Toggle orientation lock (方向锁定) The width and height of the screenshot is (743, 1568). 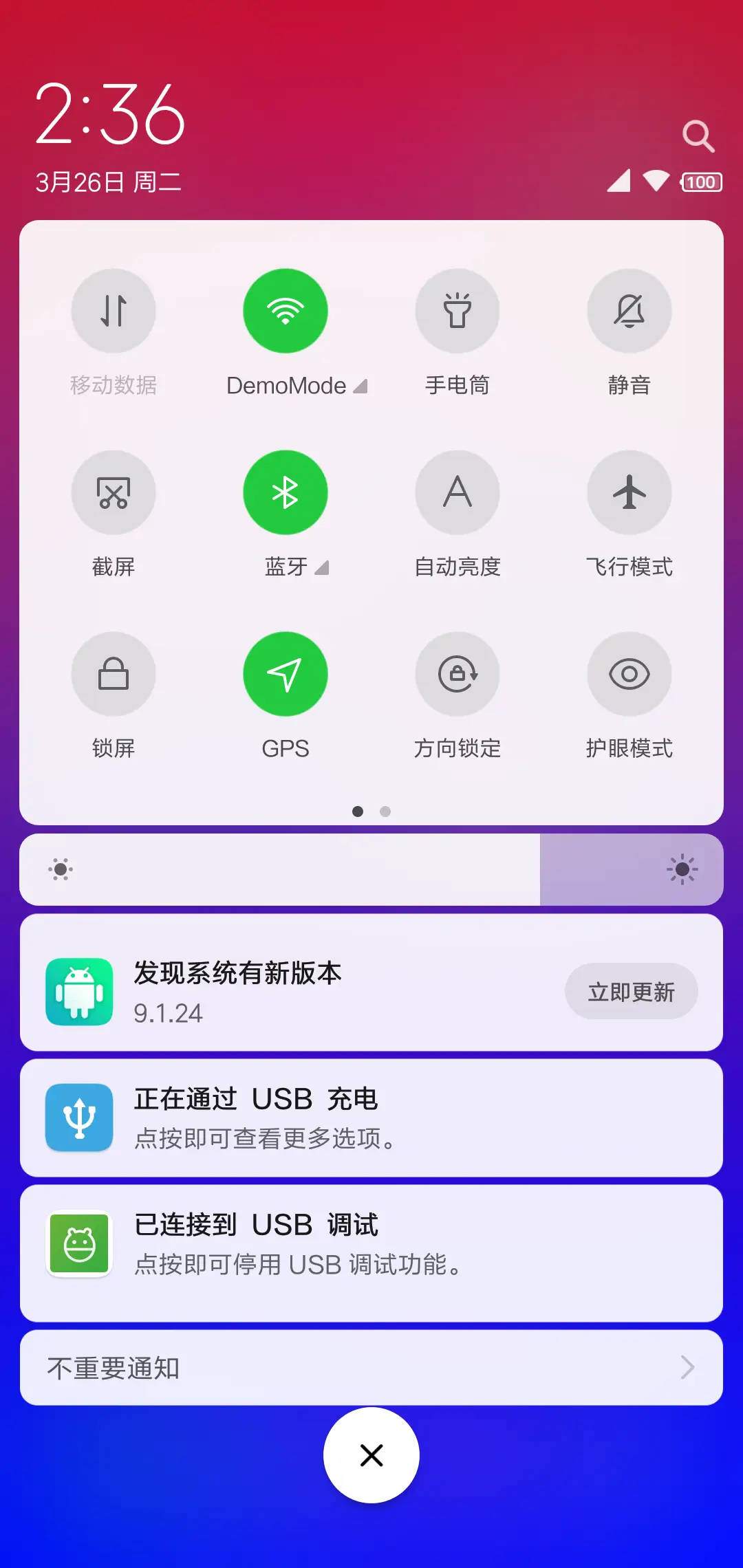coord(457,673)
